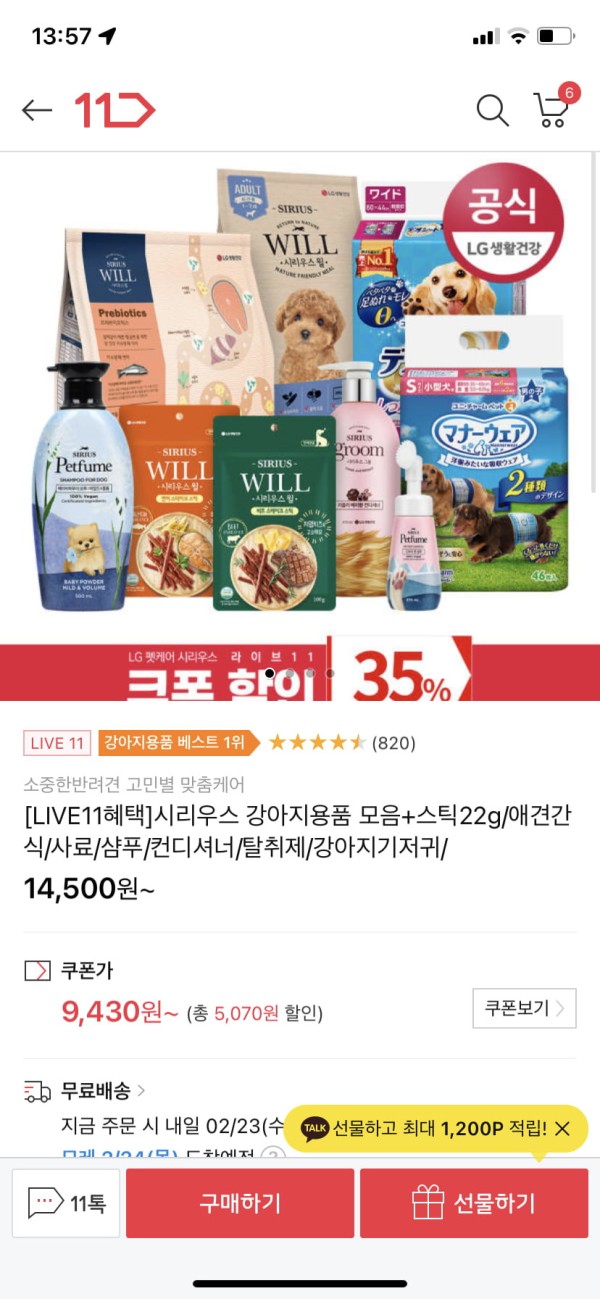Open the shopping cart
The image size is (600, 1299).
click(552, 109)
